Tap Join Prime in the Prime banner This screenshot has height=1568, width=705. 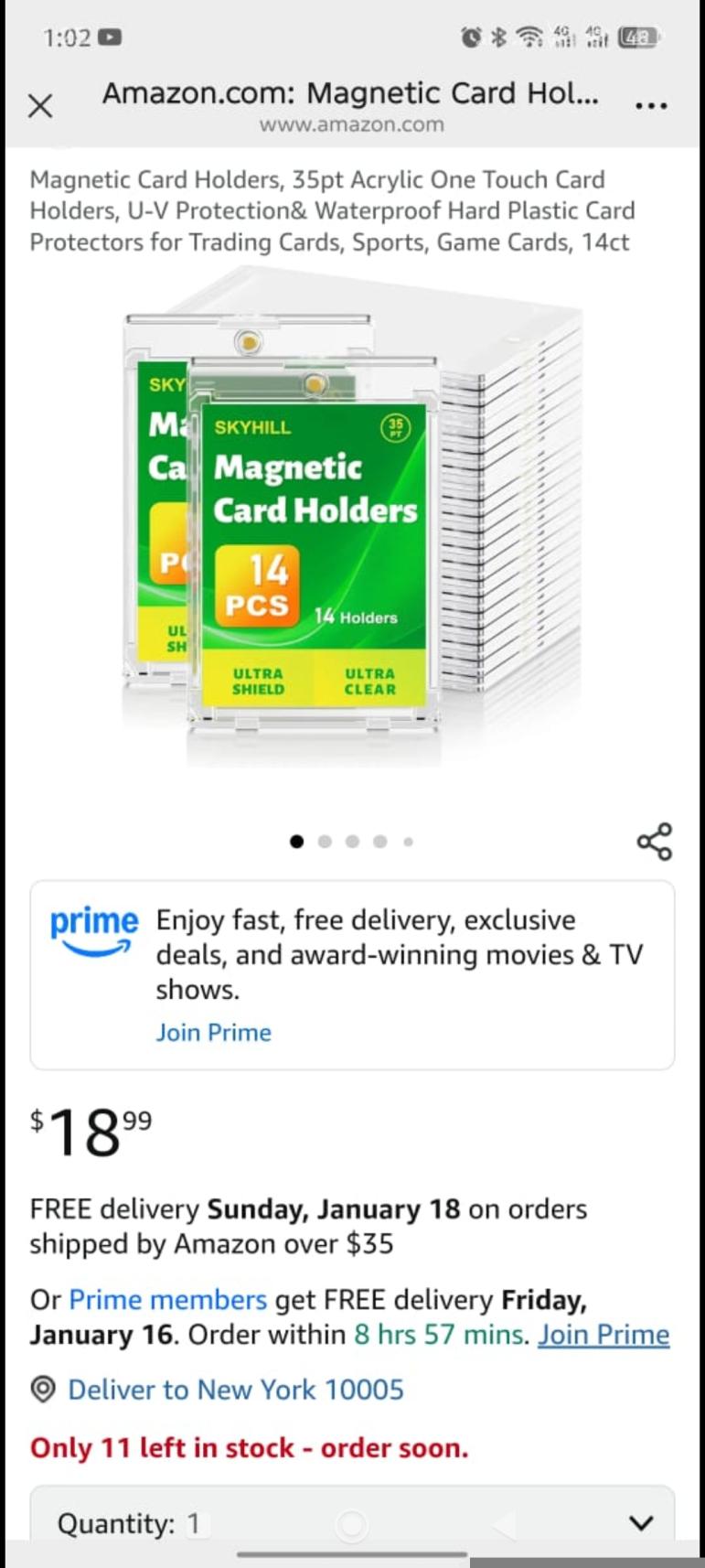point(213,1032)
